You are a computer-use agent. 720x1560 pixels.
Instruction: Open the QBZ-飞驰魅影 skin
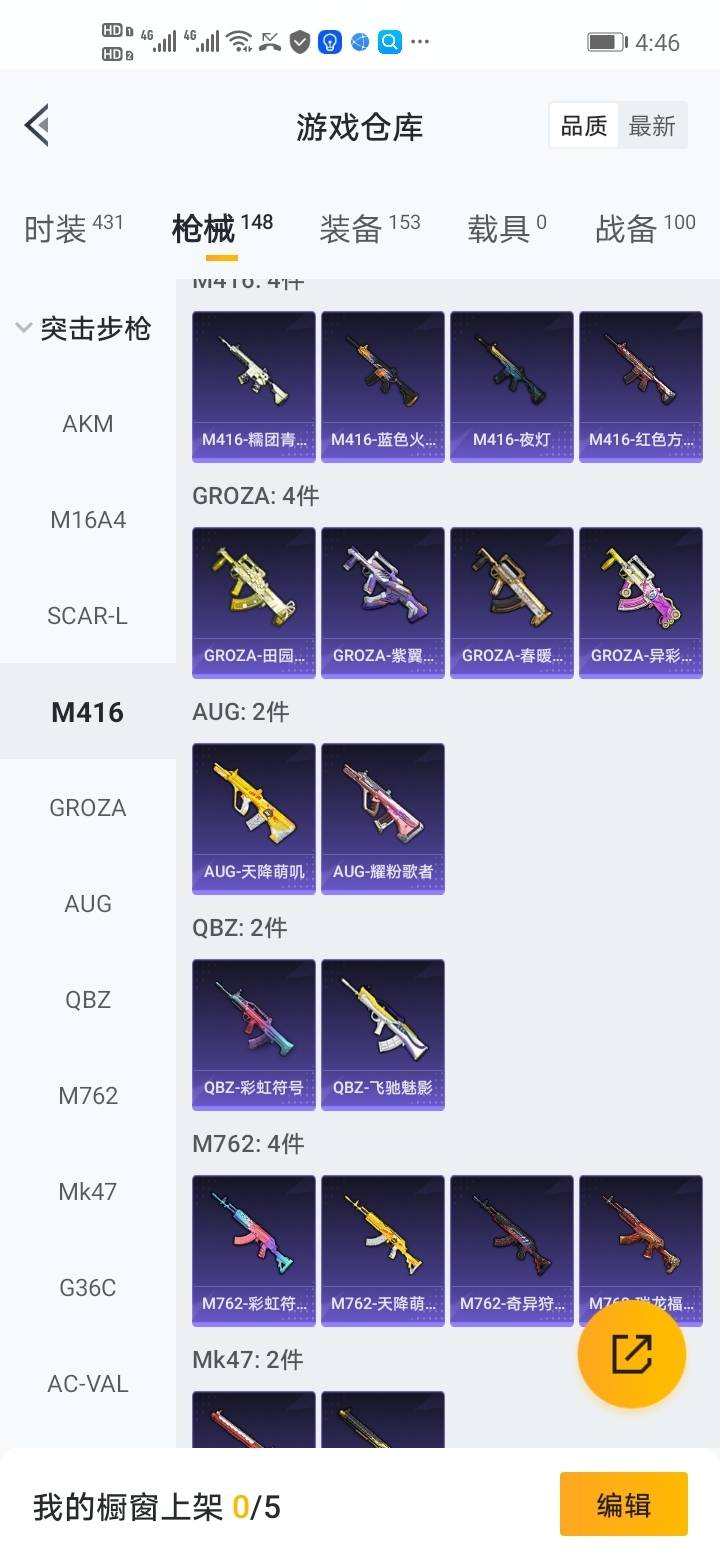(383, 1034)
